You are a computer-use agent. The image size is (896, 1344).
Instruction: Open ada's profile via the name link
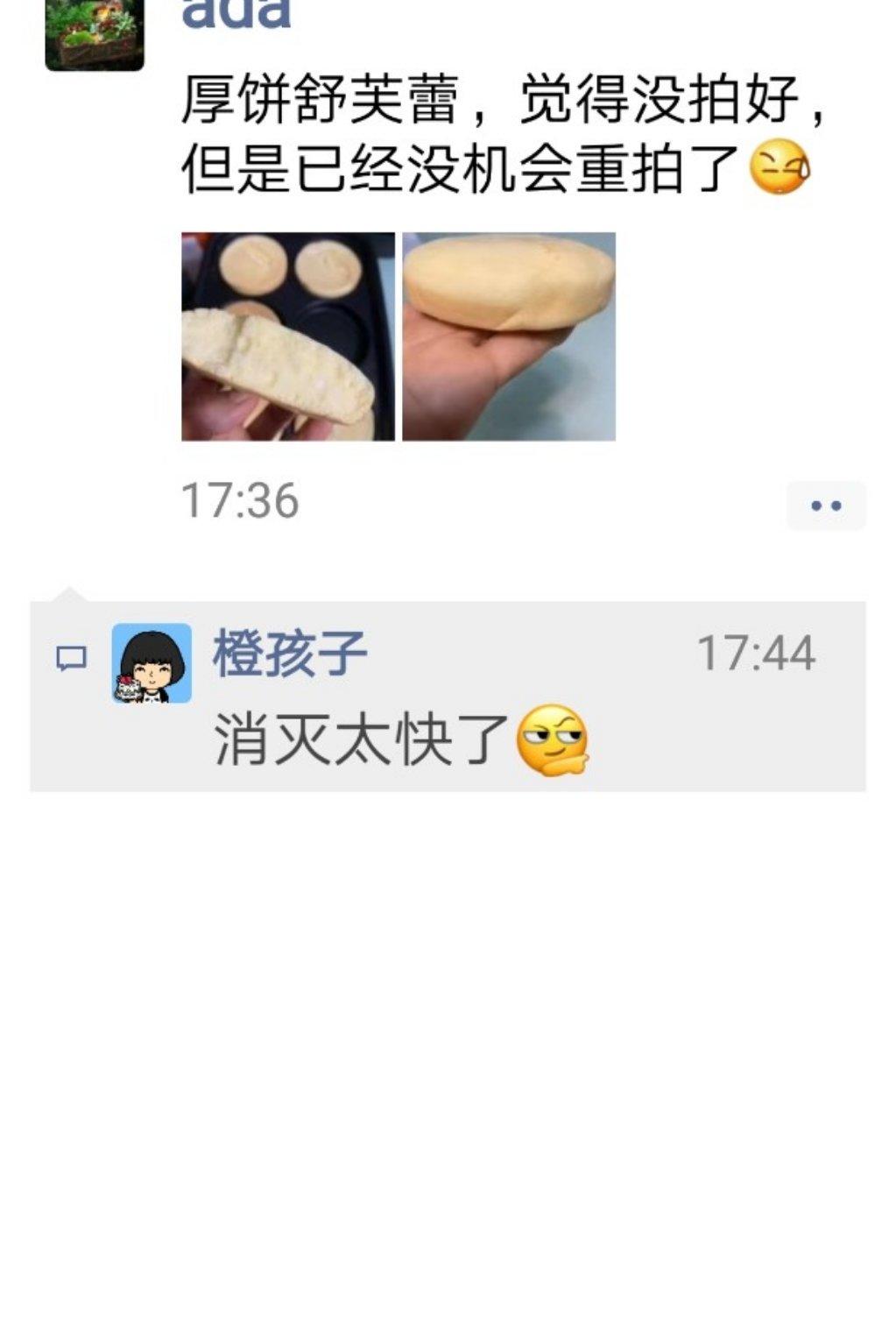pos(236,15)
